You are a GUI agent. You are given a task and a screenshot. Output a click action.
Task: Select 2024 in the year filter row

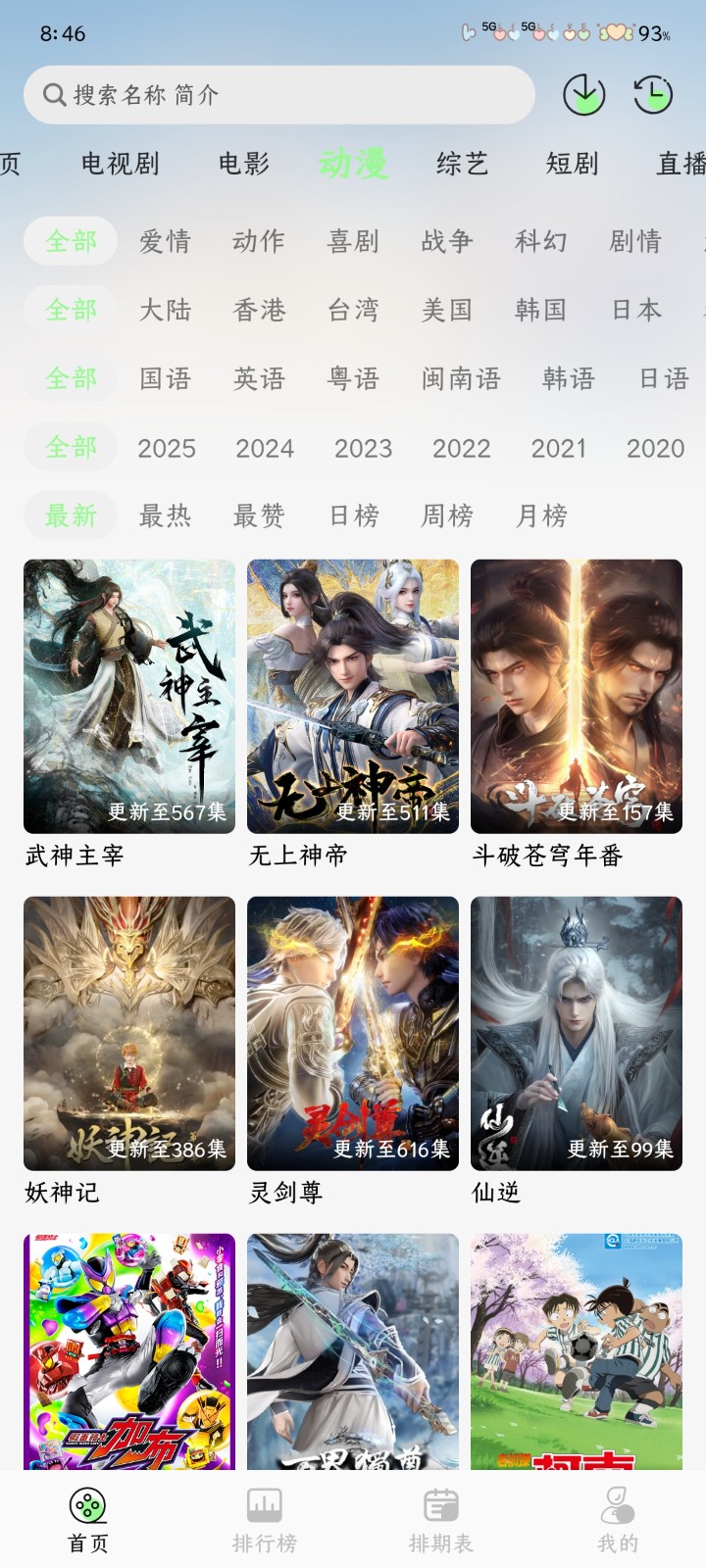coord(266,448)
